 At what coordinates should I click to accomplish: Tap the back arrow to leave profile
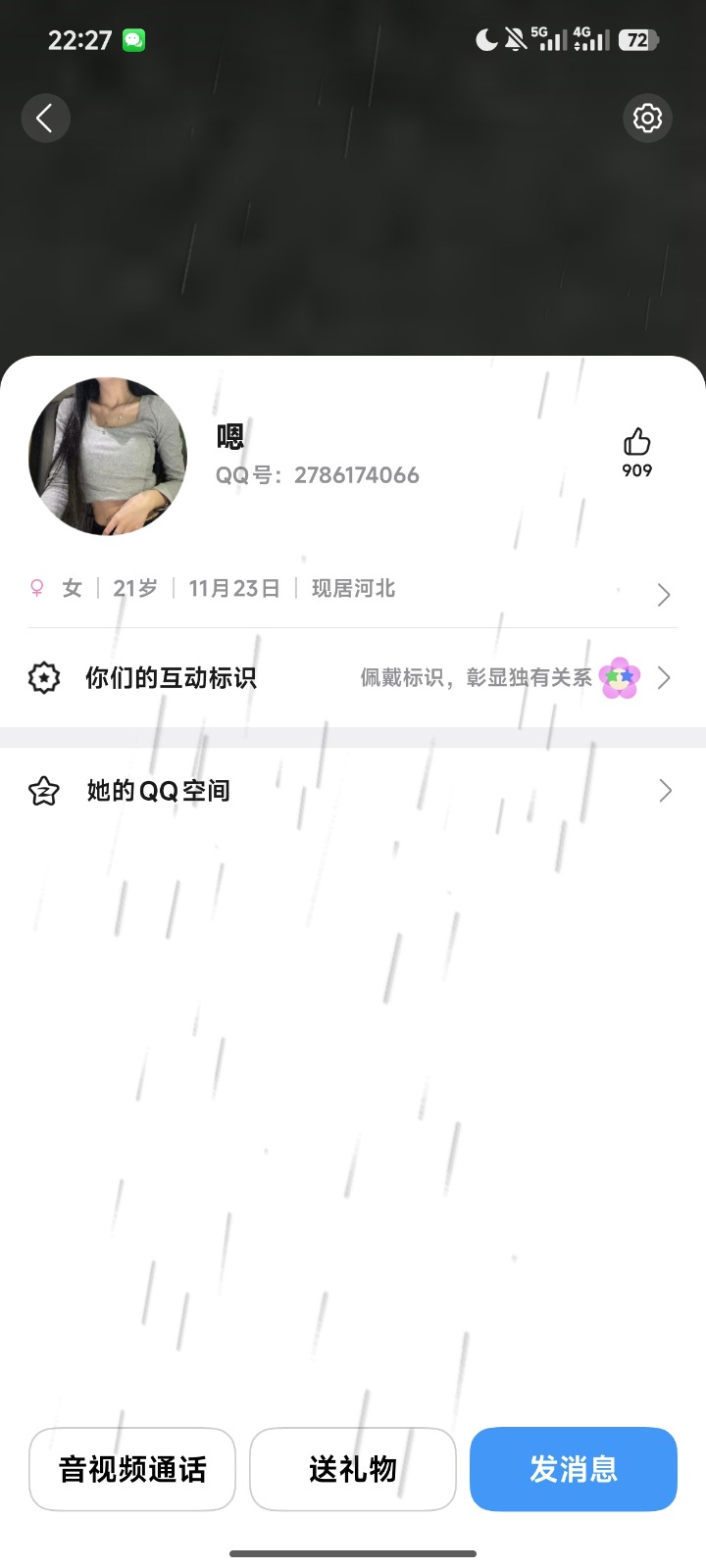[45, 118]
